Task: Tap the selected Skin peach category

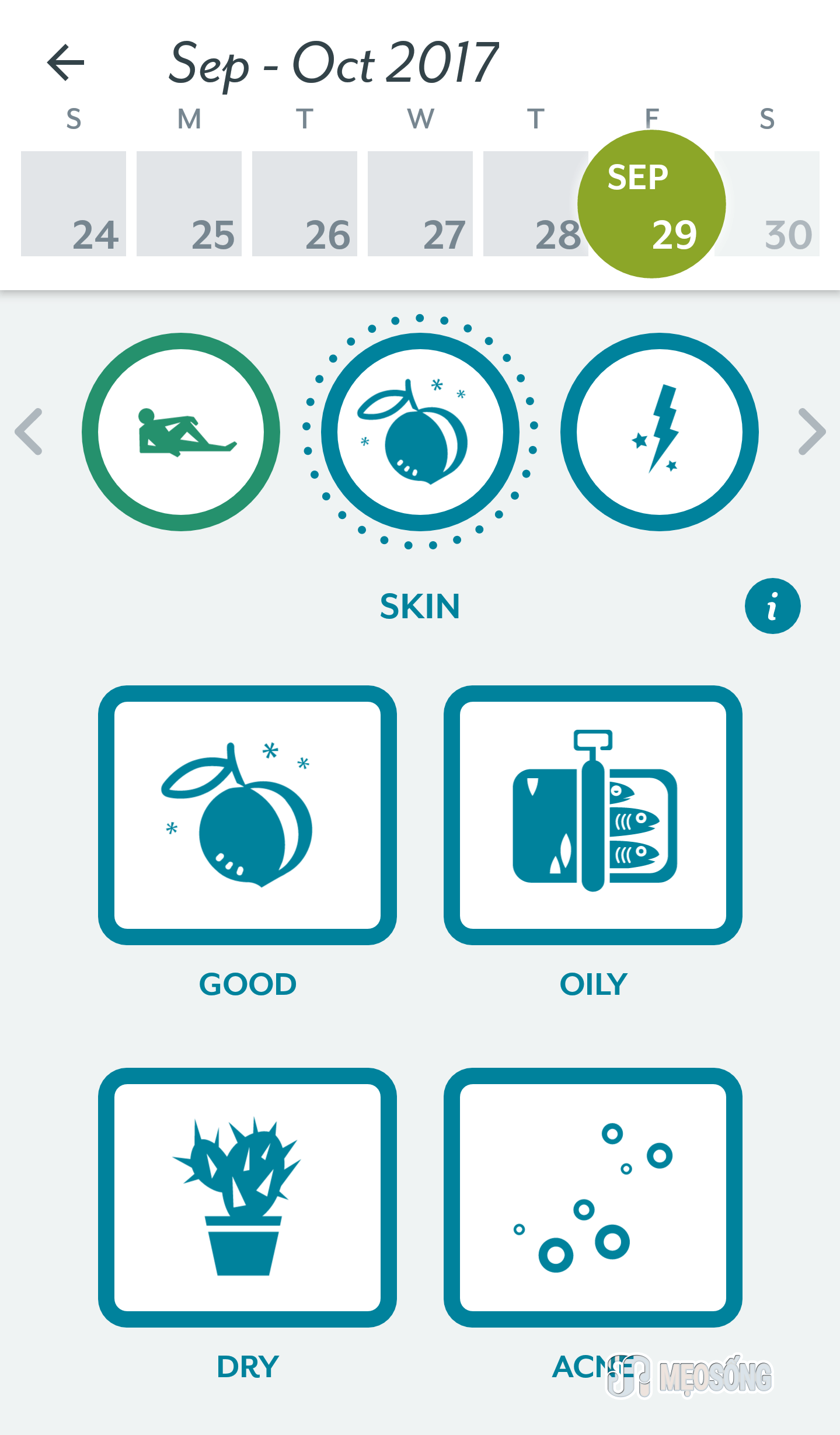Action: click(420, 432)
